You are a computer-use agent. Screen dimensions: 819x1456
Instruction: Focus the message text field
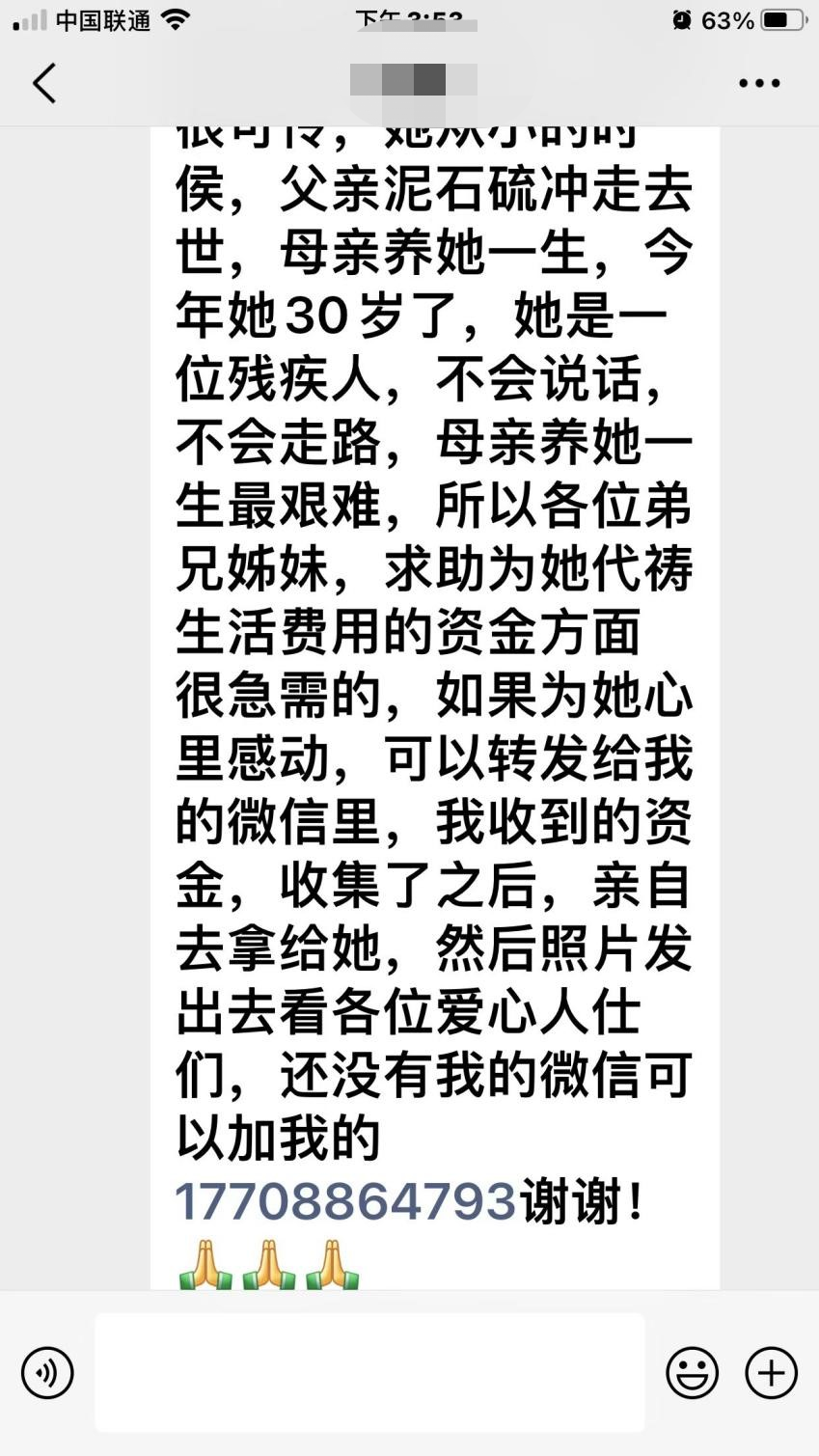pyautogui.click(x=369, y=1372)
